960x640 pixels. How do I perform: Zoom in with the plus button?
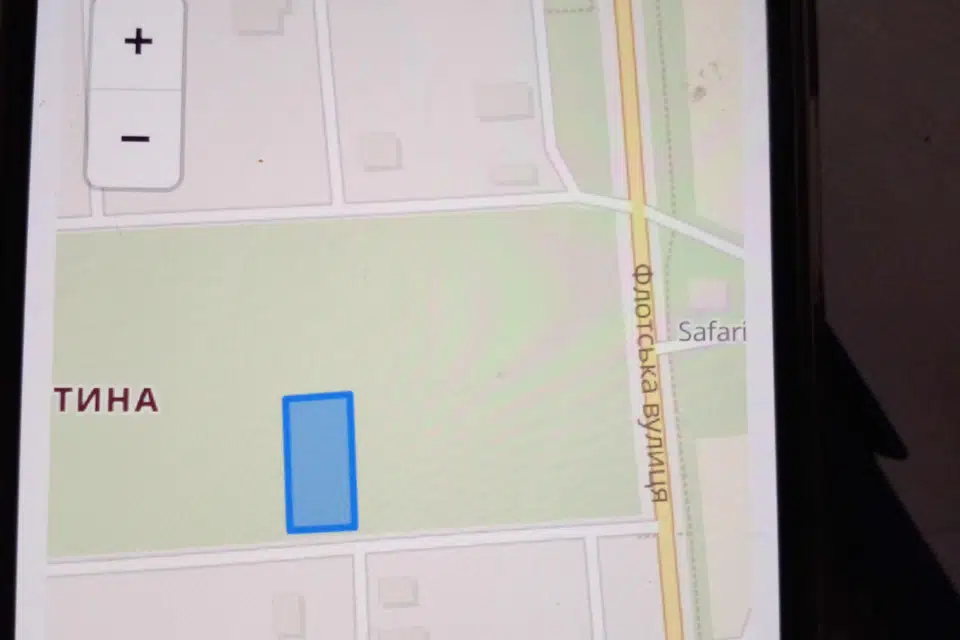click(137, 42)
